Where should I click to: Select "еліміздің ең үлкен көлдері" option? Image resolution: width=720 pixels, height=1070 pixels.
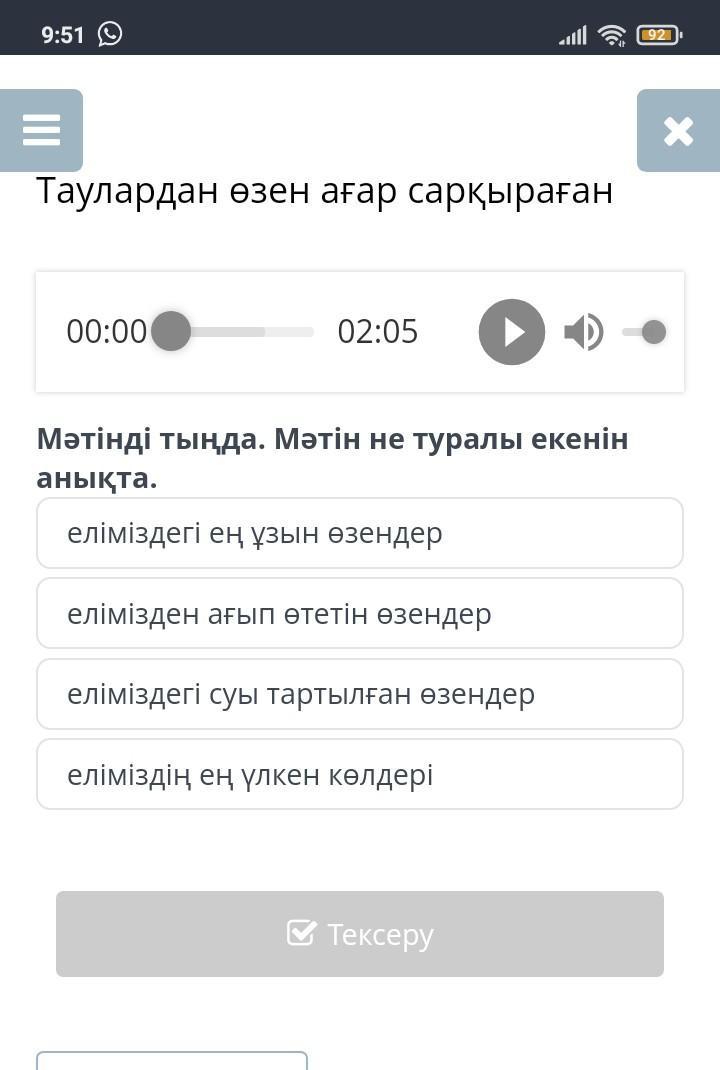pyautogui.click(x=360, y=774)
